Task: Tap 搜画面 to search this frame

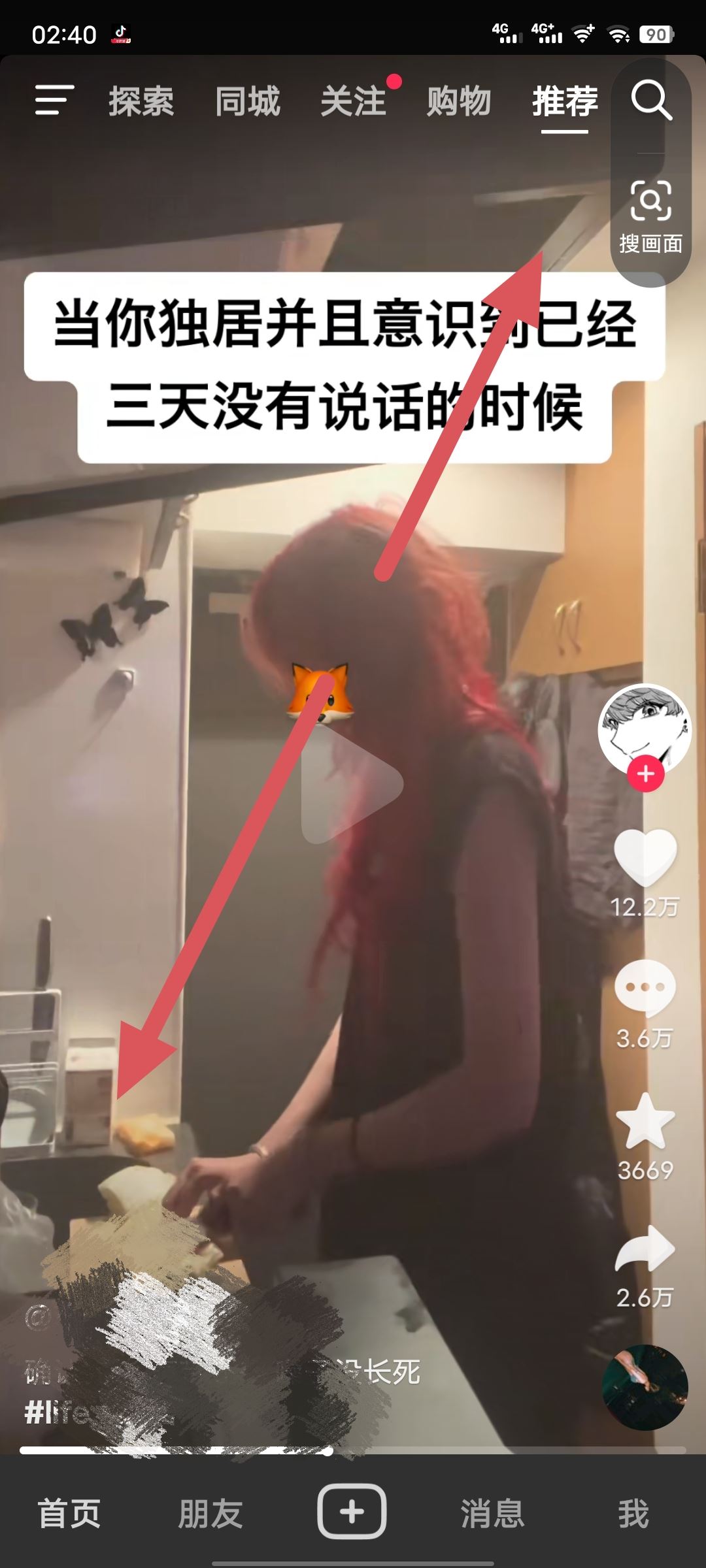Action: point(650,217)
